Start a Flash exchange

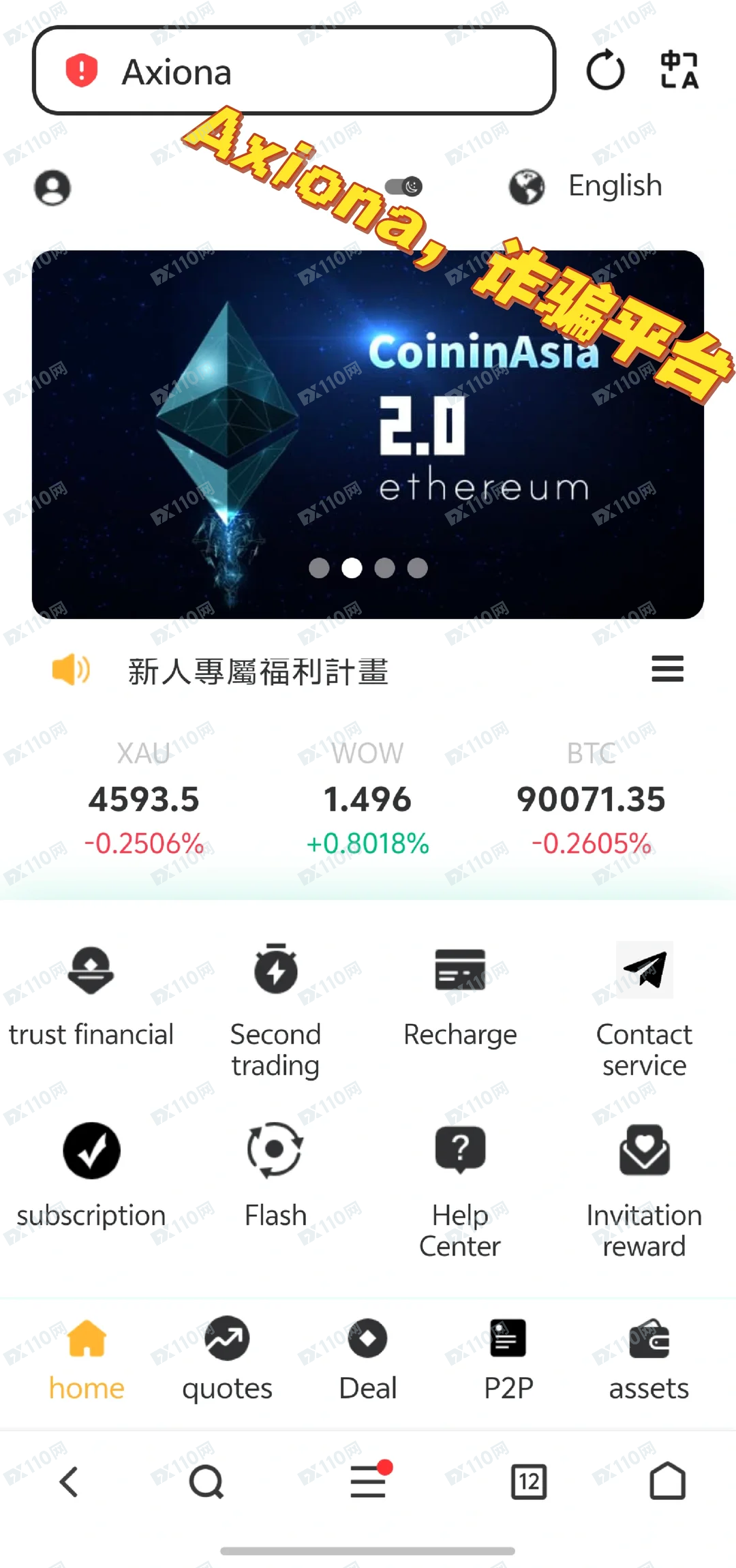(x=275, y=1151)
